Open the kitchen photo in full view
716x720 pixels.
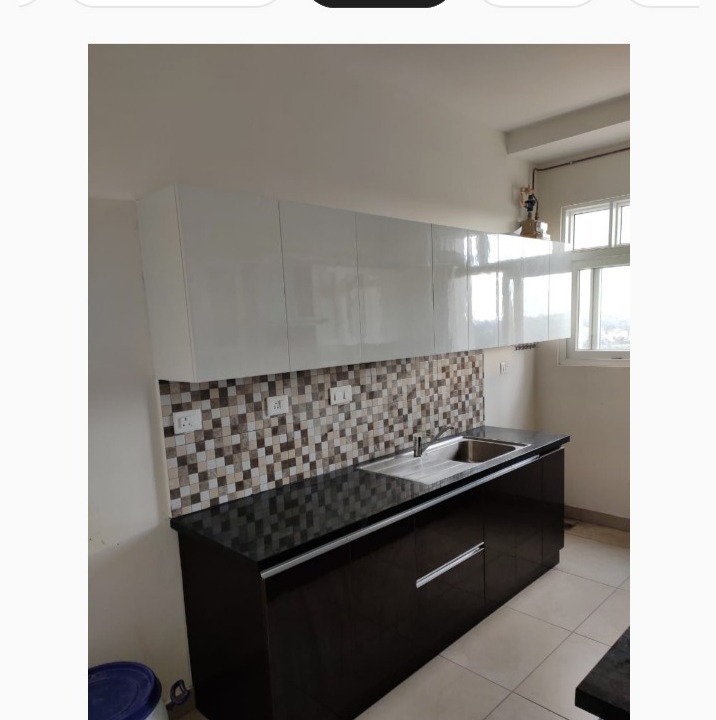(x=358, y=380)
